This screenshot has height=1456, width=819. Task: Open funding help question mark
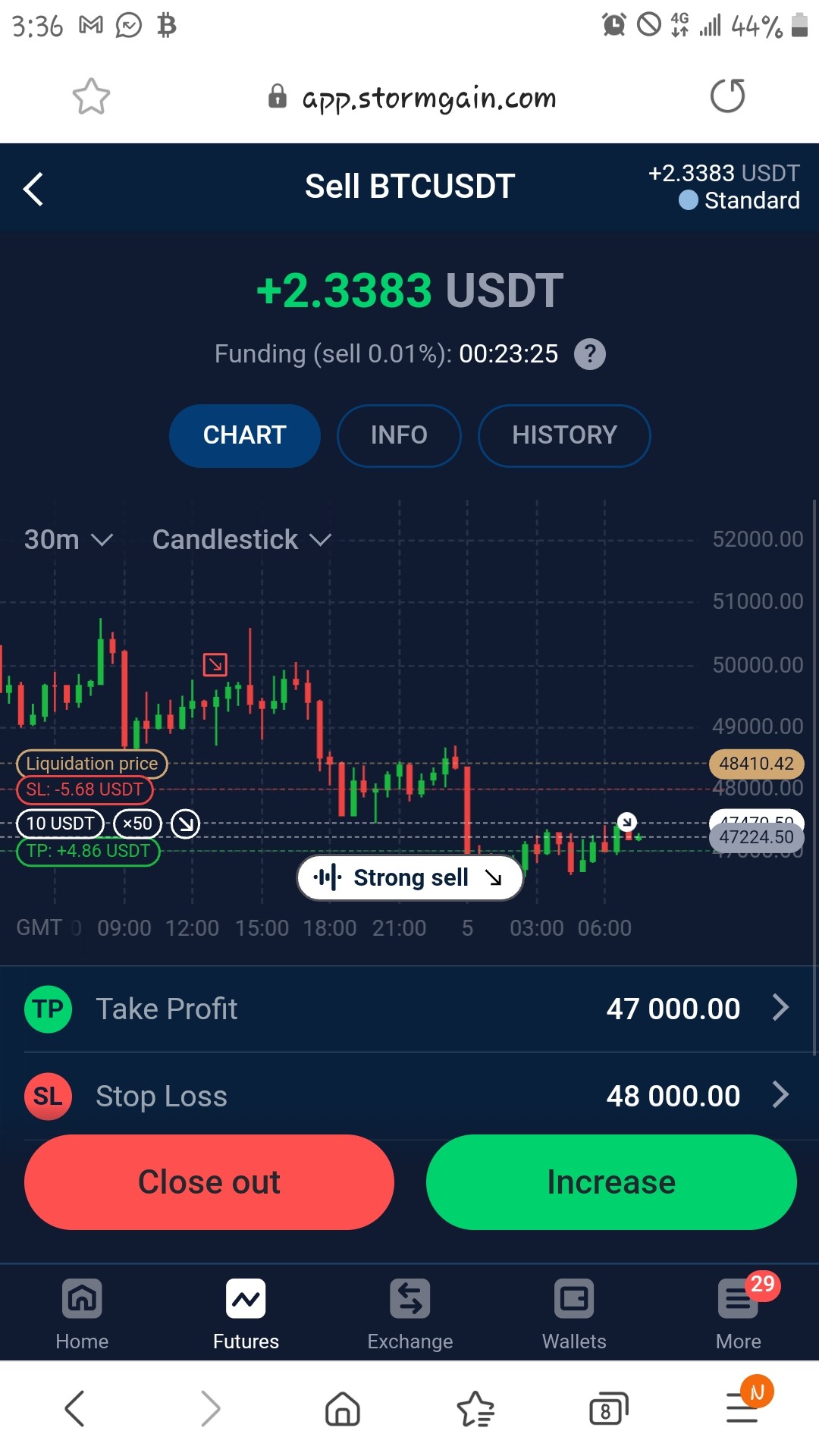(x=589, y=354)
